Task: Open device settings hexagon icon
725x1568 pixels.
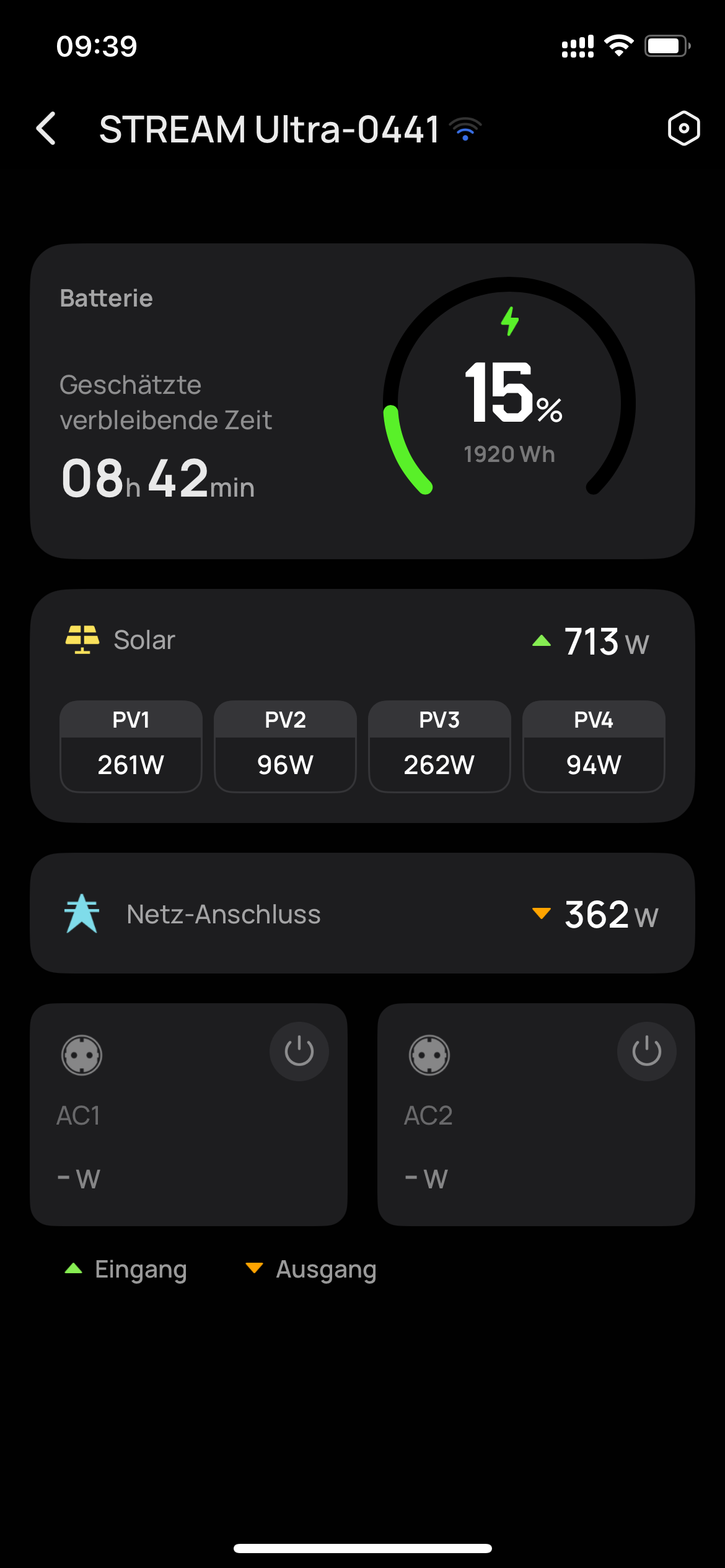Action: tap(683, 129)
